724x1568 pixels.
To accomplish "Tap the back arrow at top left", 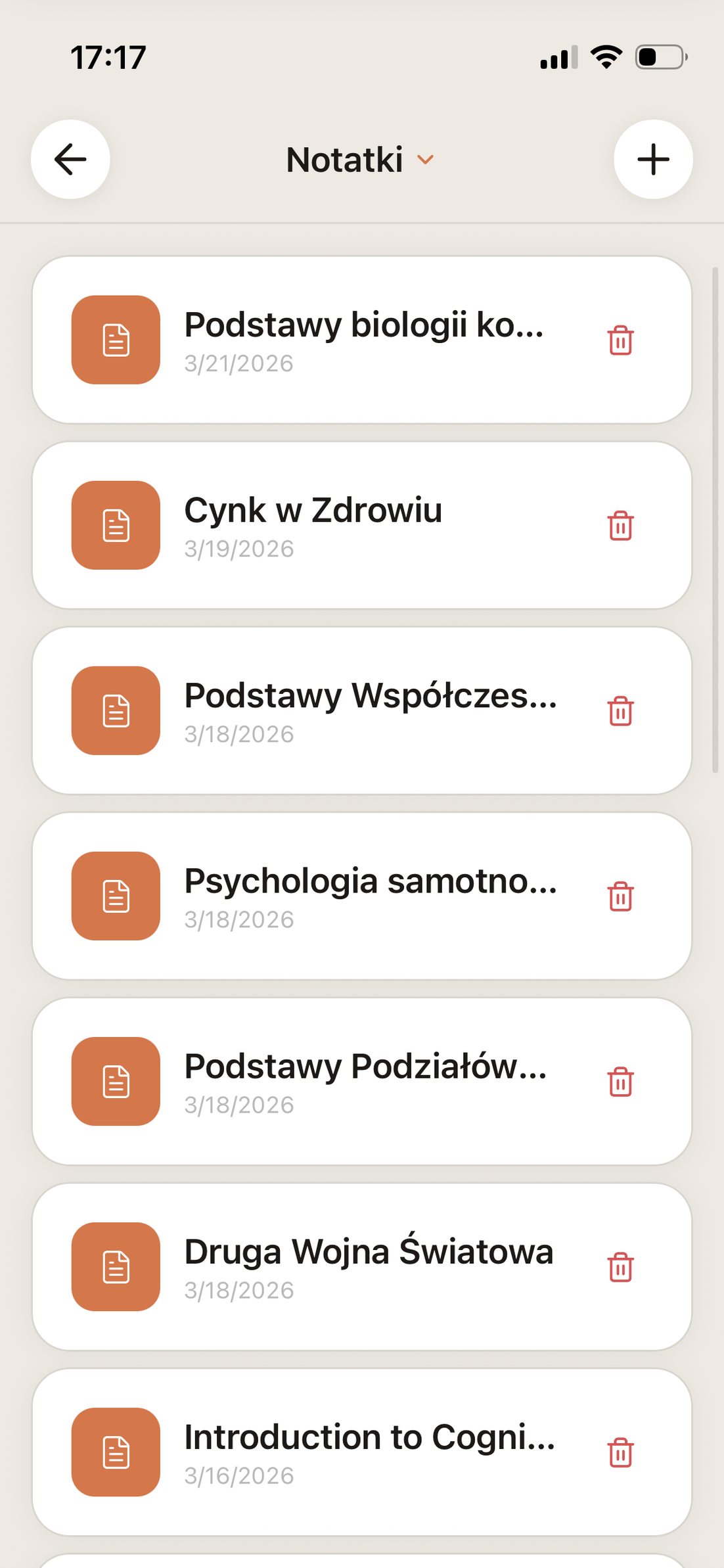I will (70, 160).
